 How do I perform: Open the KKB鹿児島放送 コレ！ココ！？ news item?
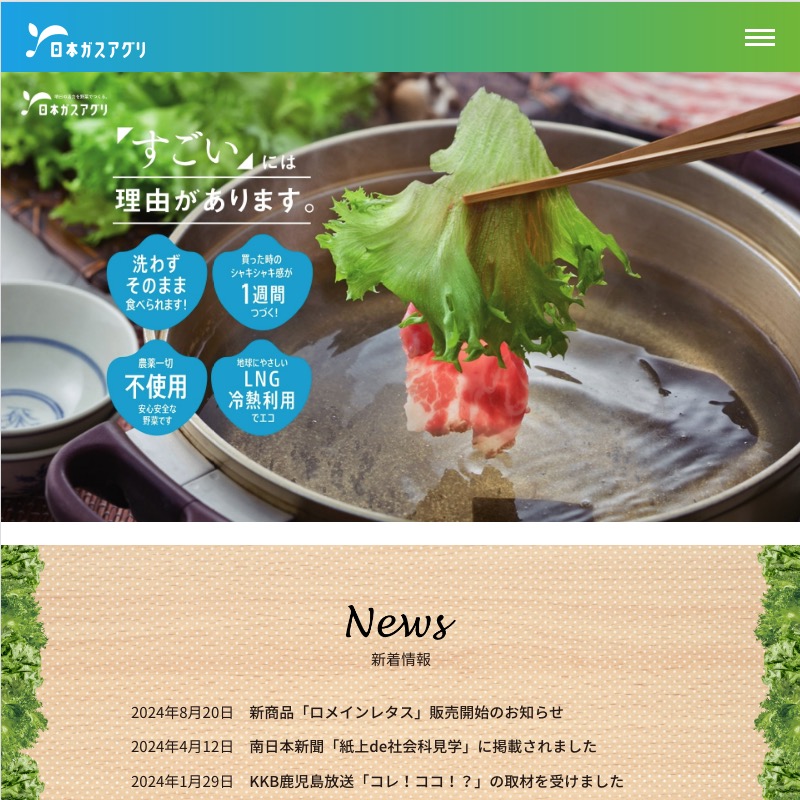click(x=436, y=781)
